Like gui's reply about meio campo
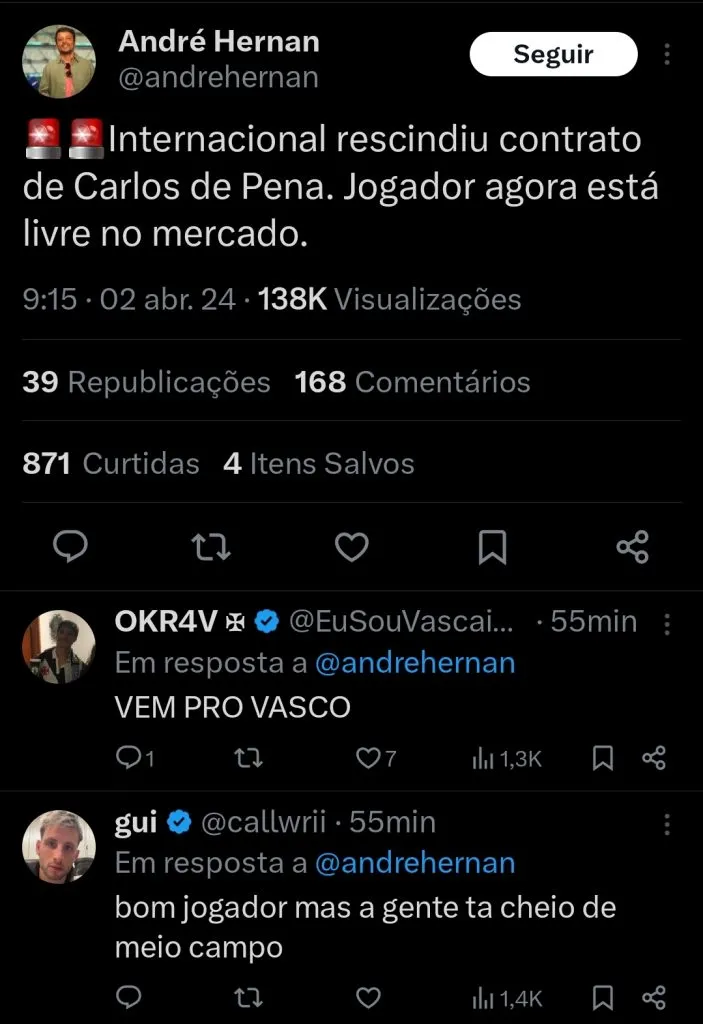Viewport: 703px width, 1024px height. click(369, 997)
